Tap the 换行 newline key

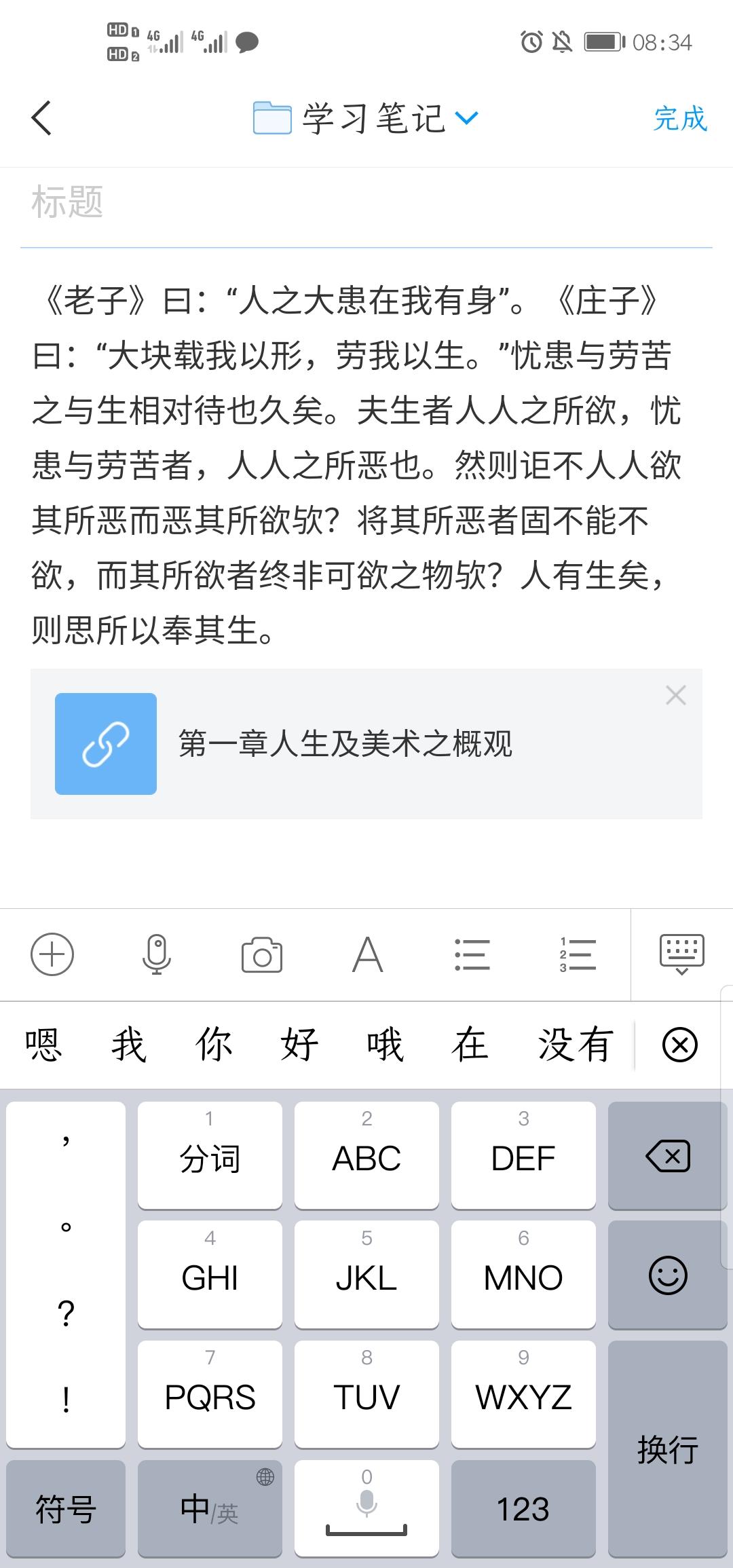coord(668,1449)
